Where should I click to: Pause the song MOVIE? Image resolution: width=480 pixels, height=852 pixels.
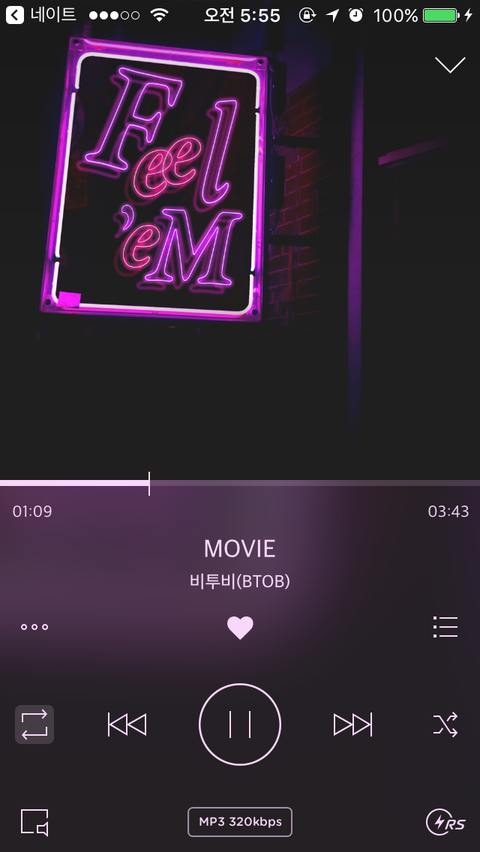point(240,724)
